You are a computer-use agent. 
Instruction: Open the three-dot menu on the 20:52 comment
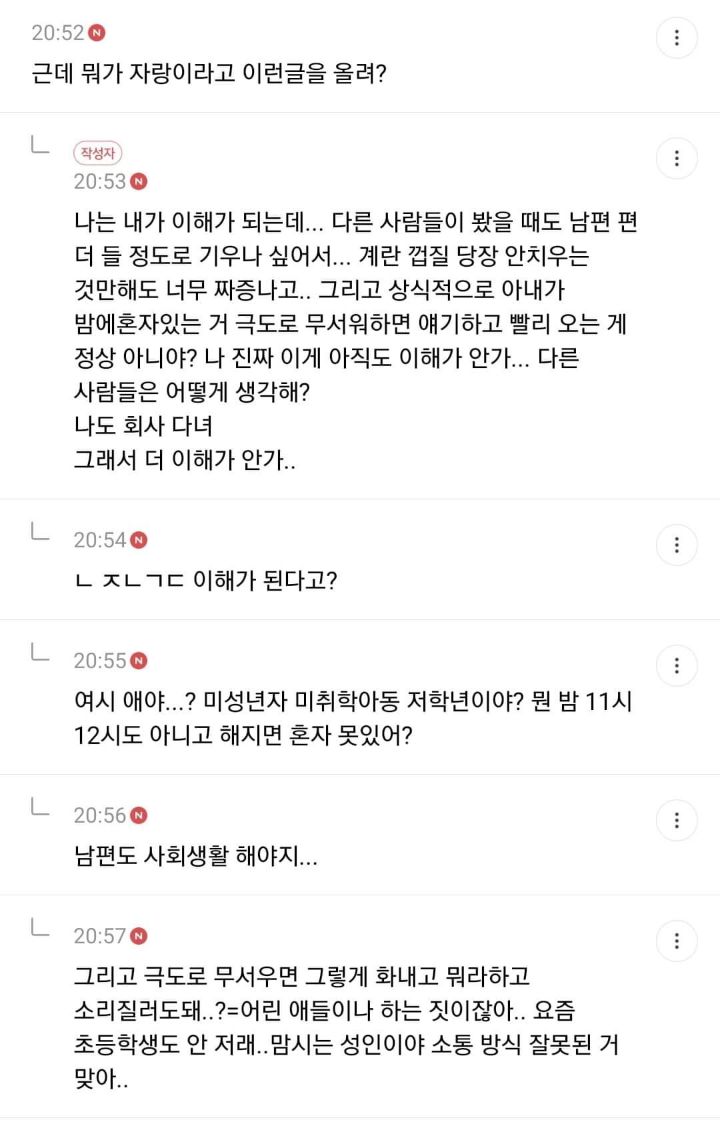point(677,37)
